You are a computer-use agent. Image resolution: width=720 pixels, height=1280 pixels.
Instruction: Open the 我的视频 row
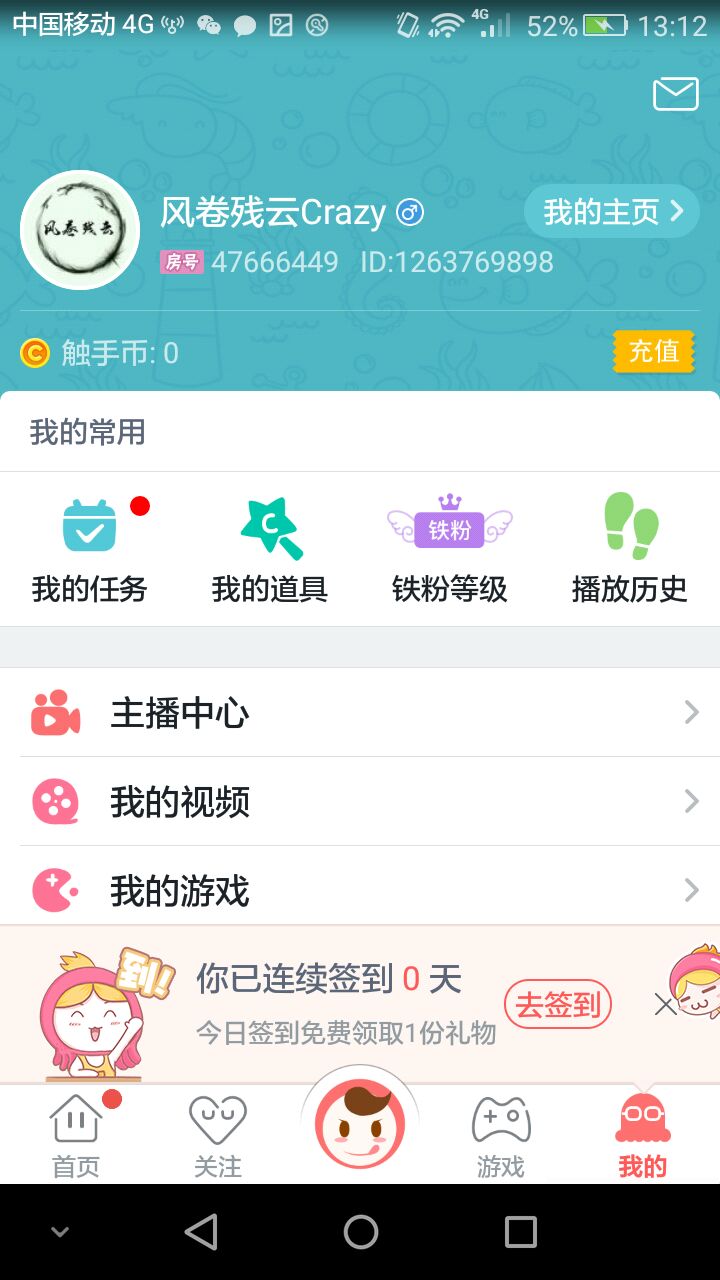pyautogui.click(x=360, y=802)
